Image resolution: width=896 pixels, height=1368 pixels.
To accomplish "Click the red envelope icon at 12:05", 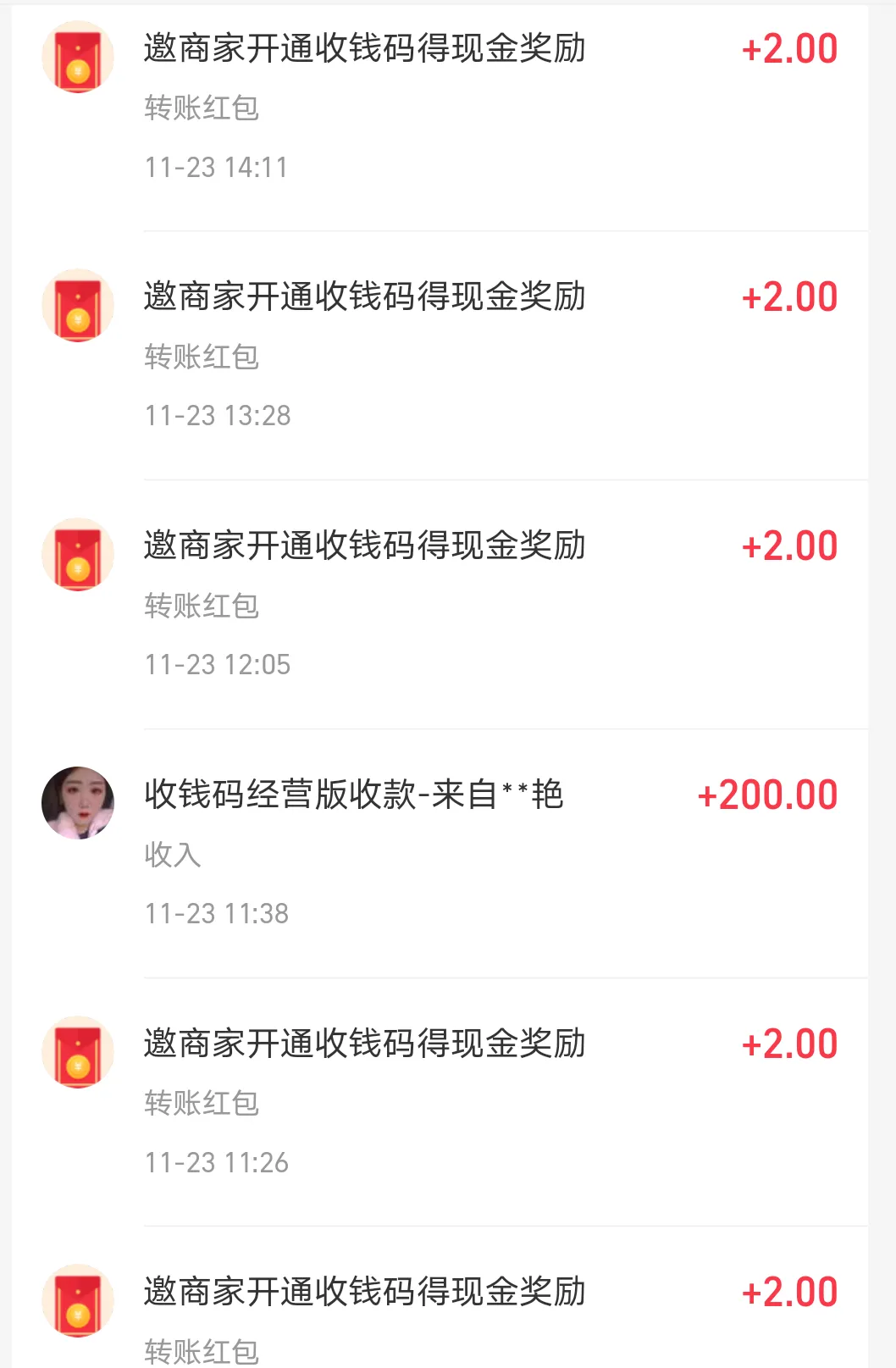I will pos(78,555).
